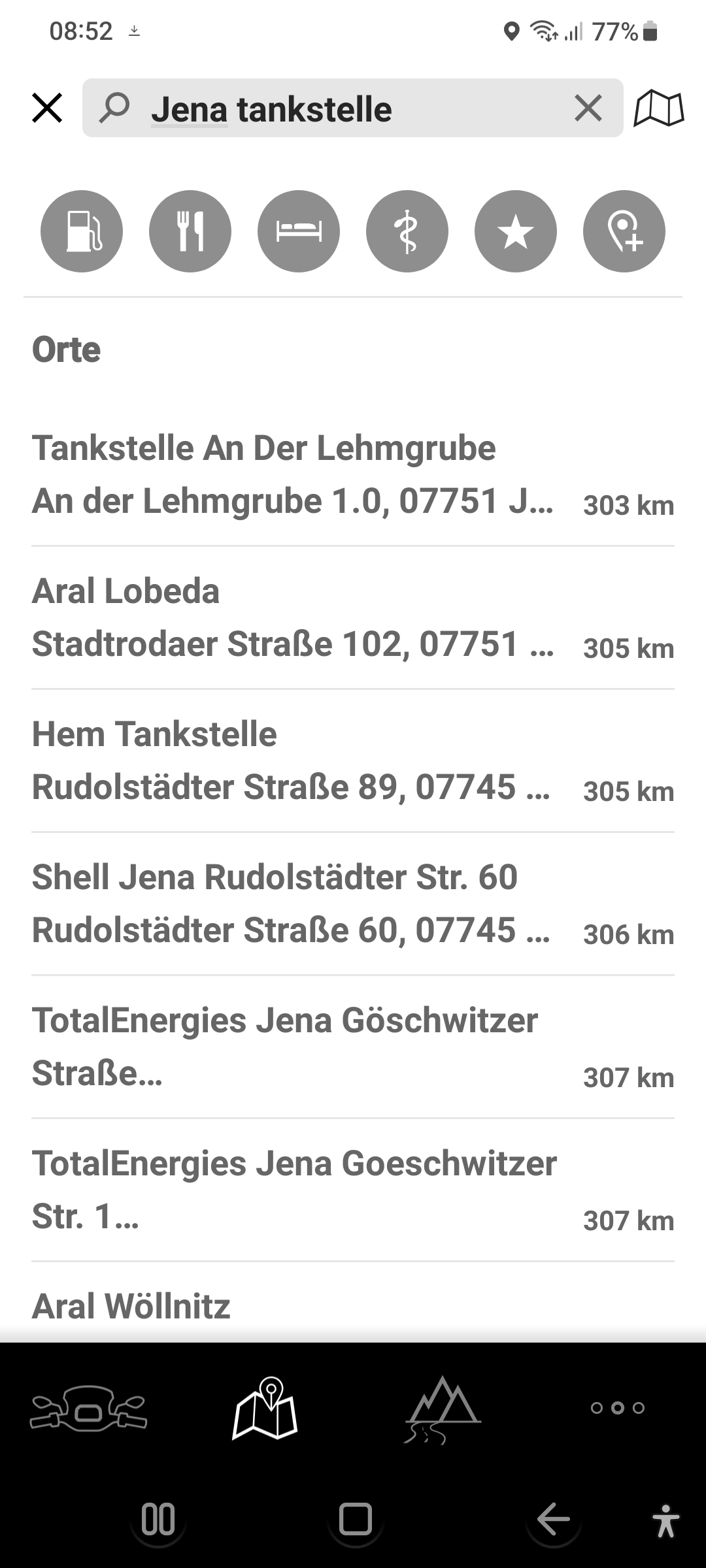Image resolution: width=706 pixels, height=1568 pixels.
Task: Choose Hem Tankstelle result
Action: [x=353, y=761]
